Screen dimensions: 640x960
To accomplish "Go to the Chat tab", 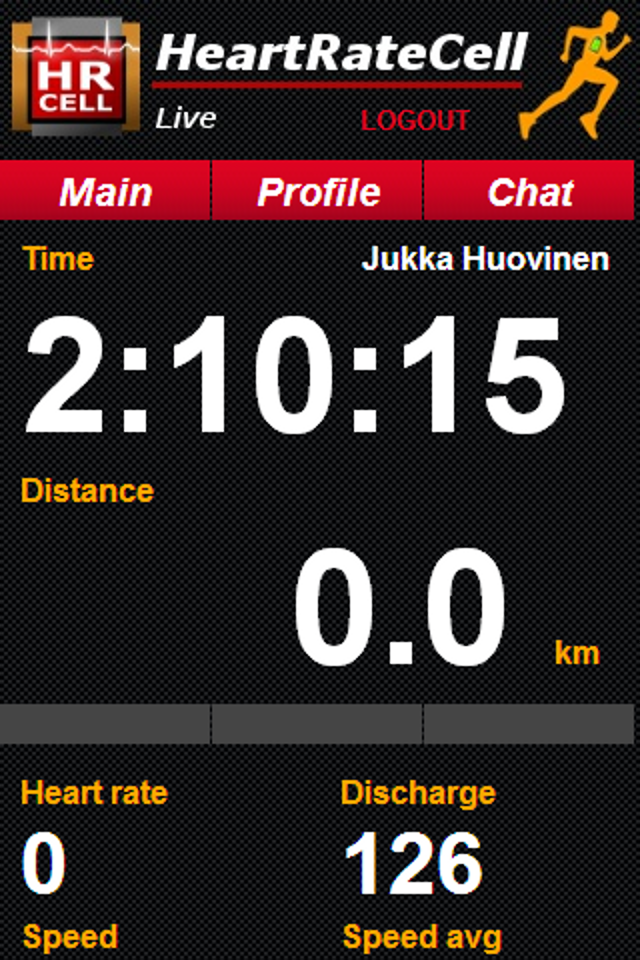I will point(530,191).
